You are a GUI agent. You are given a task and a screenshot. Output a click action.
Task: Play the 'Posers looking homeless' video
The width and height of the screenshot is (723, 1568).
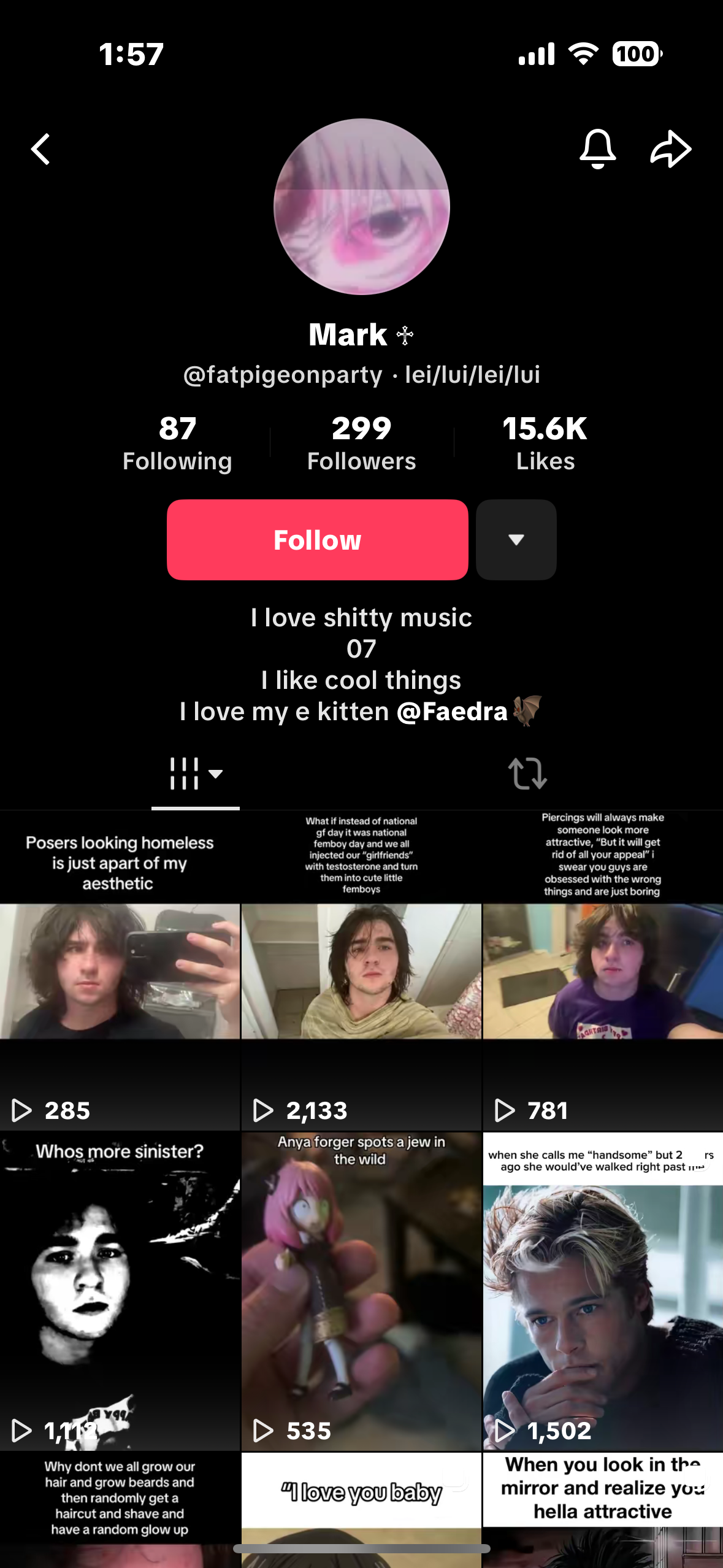pos(120,970)
